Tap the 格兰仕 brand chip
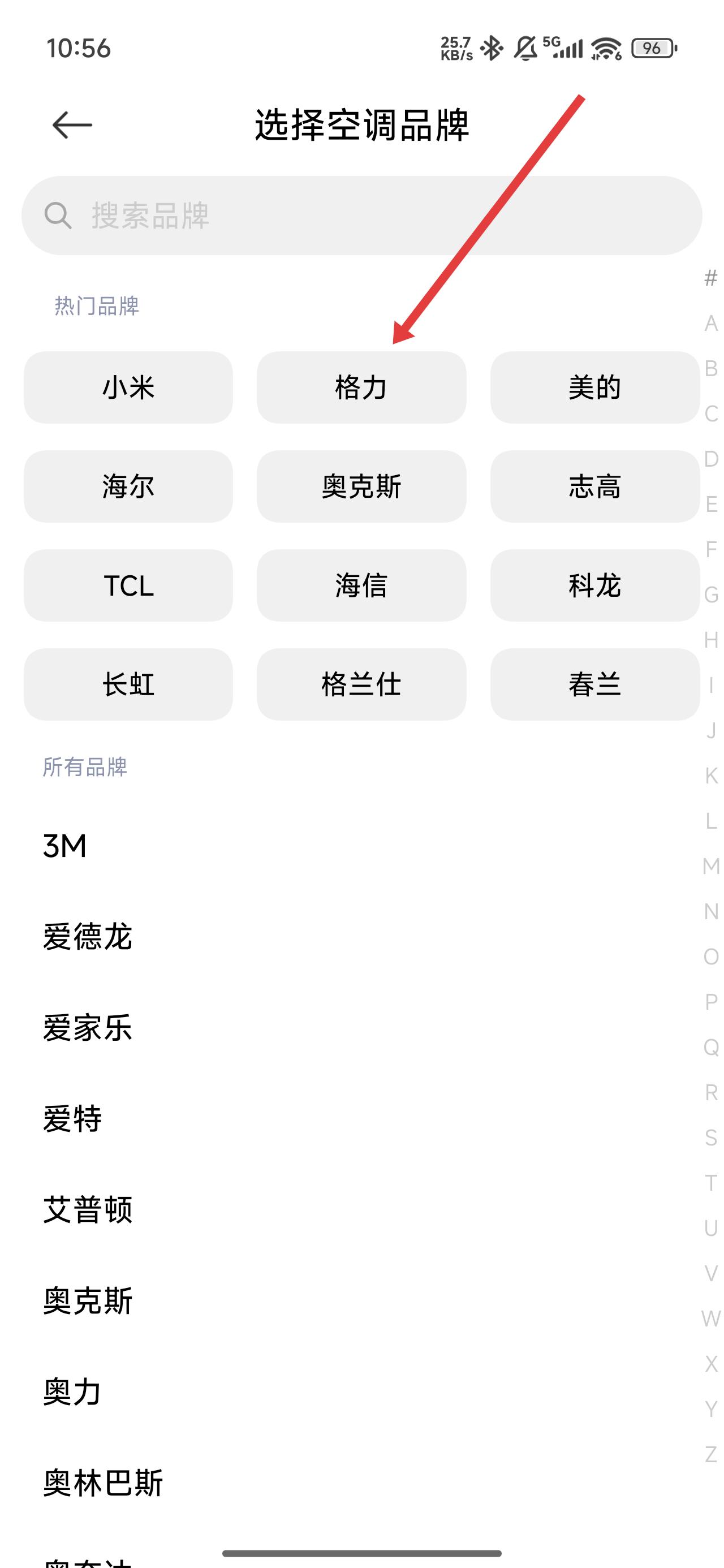The height and width of the screenshot is (1568, 724). click(x=361, y=684)
